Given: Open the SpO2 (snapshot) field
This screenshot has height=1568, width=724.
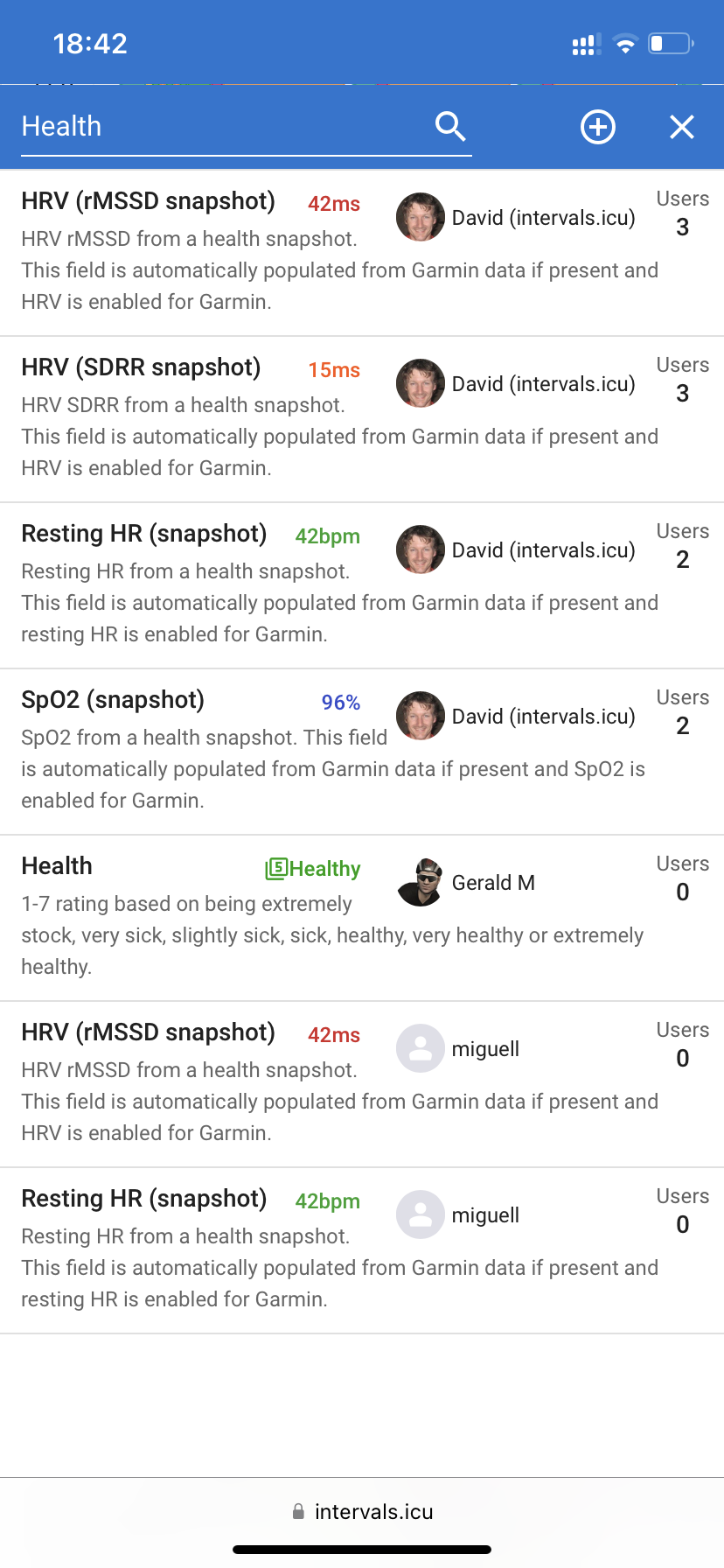Looking at the screenshot, I should (x=362, y=752).
